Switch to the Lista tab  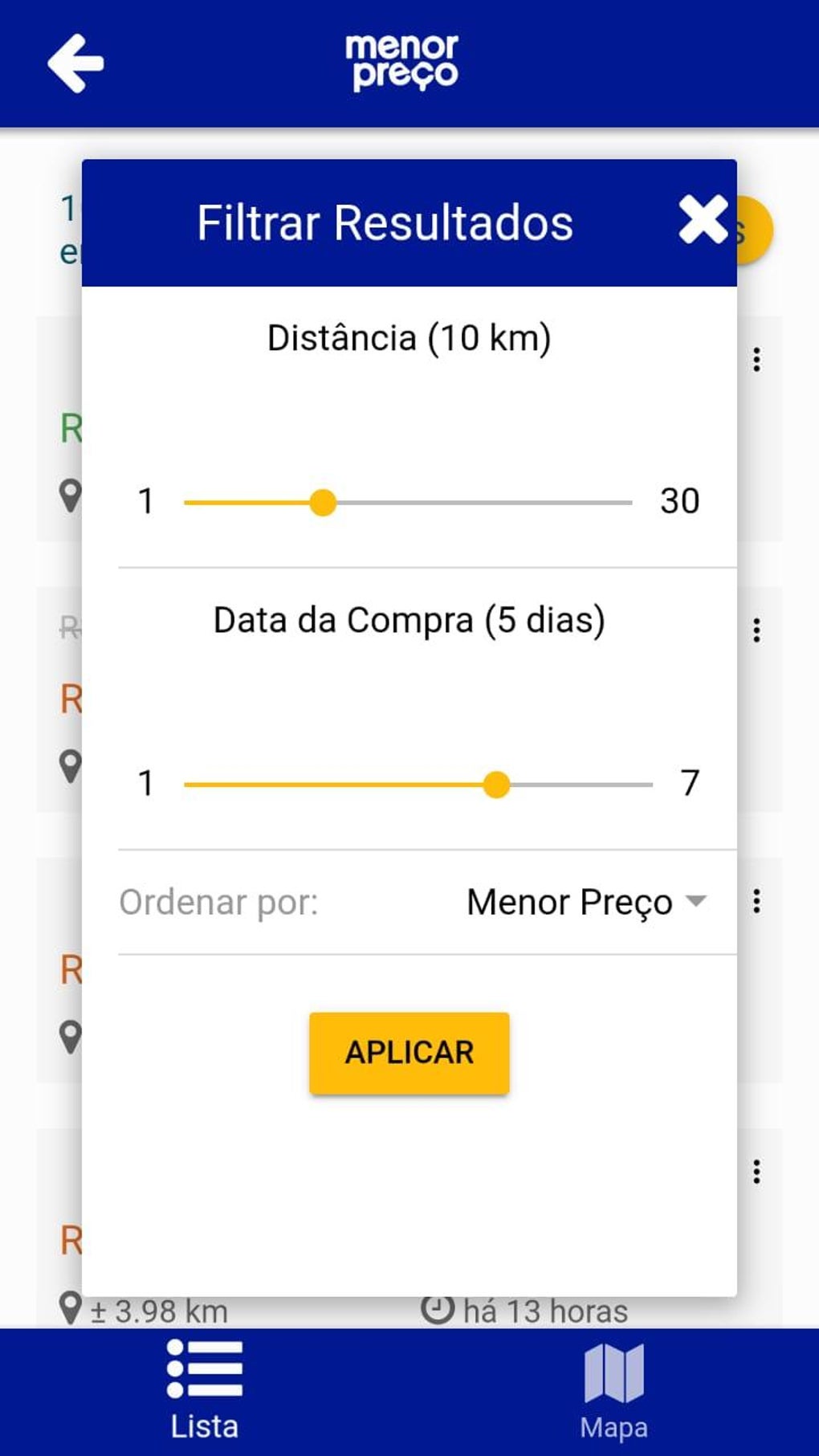pos(204,1390)
